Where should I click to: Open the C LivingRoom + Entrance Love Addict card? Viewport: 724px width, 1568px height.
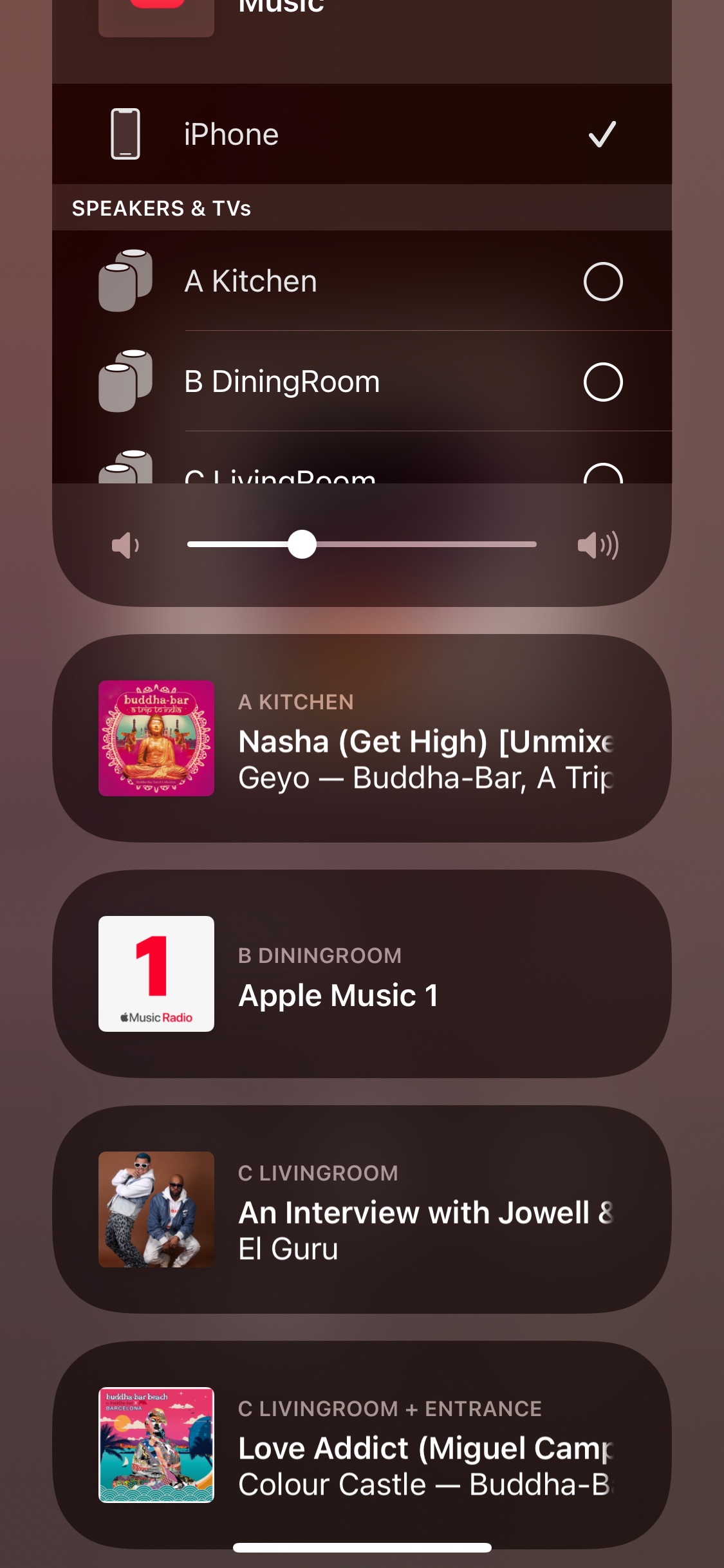(x=362, y=1445)
